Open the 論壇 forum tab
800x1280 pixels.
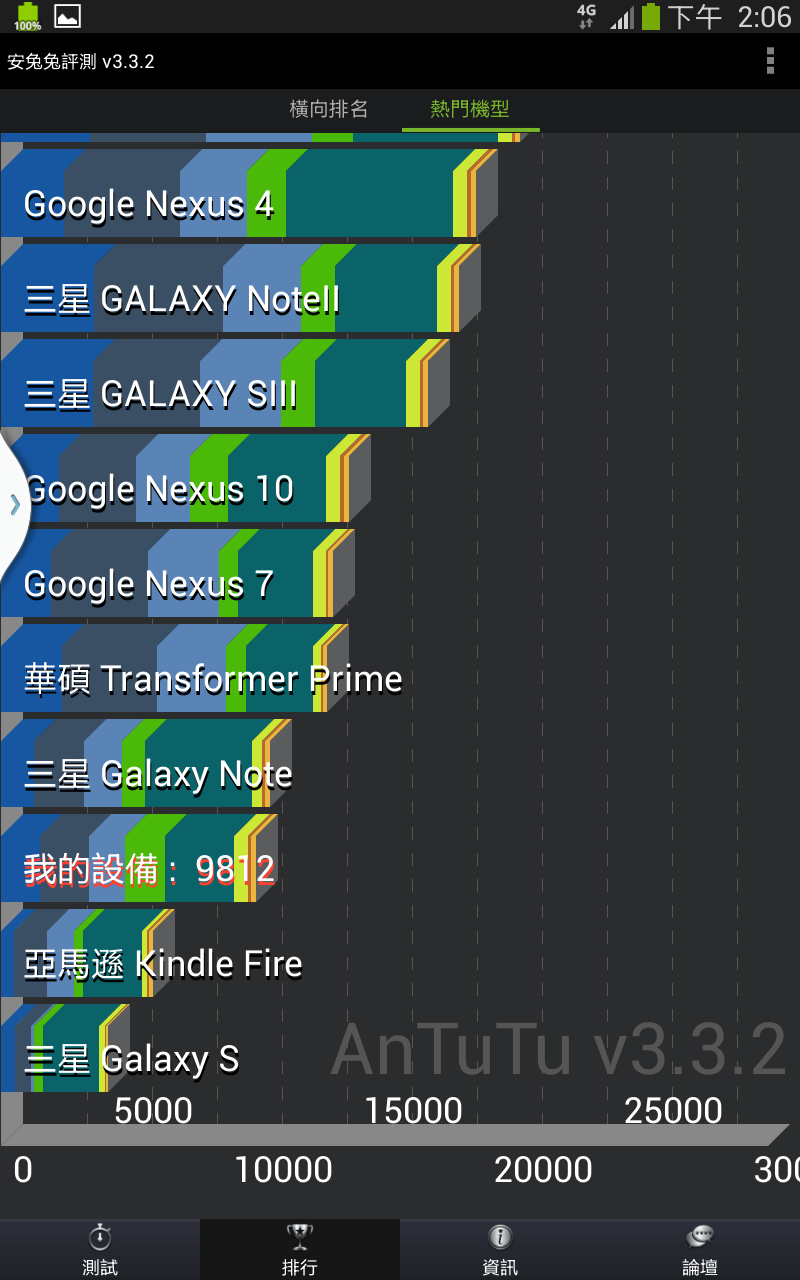tap(700, 1249)
